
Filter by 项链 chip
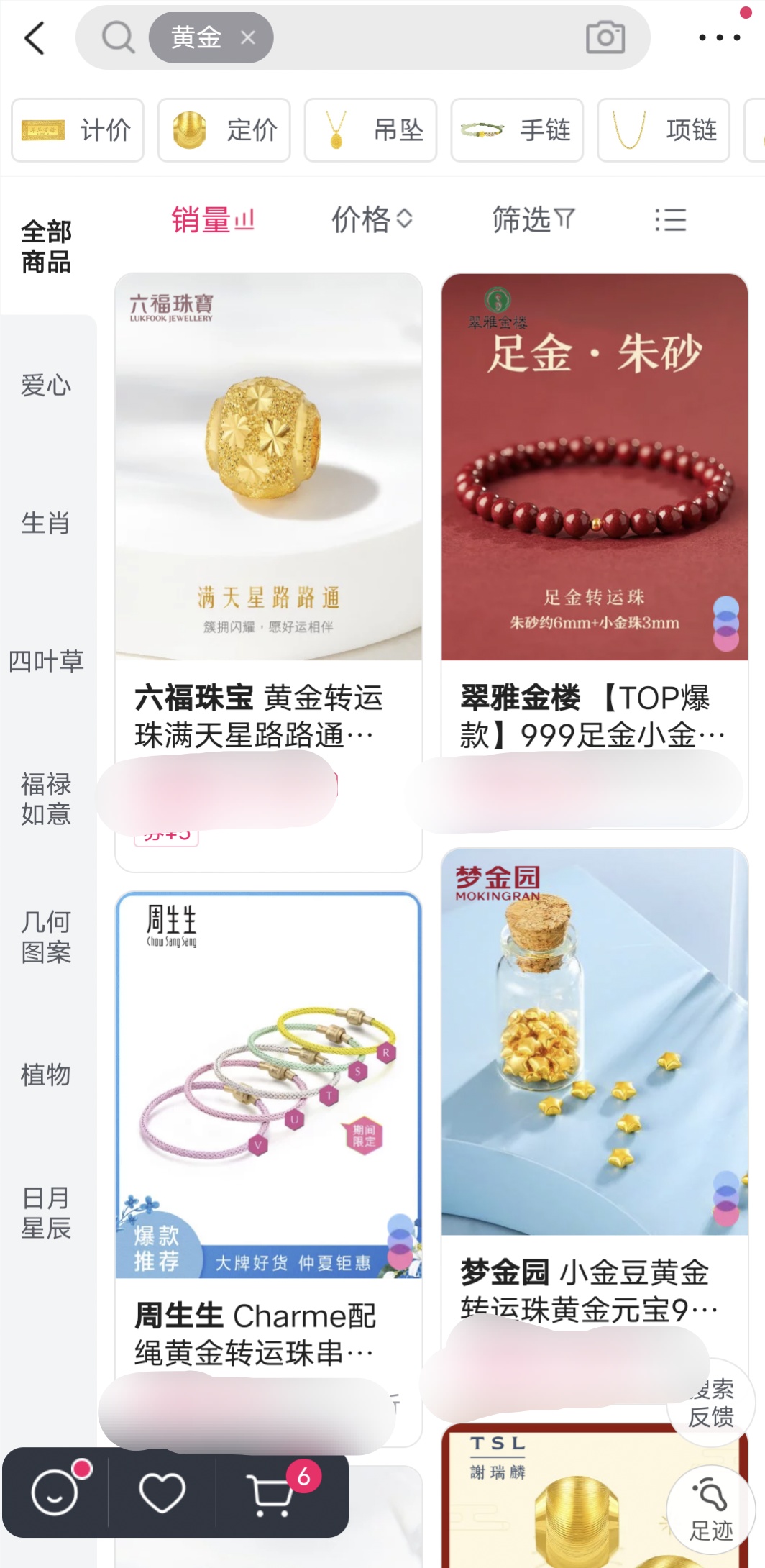coord(663,130)
